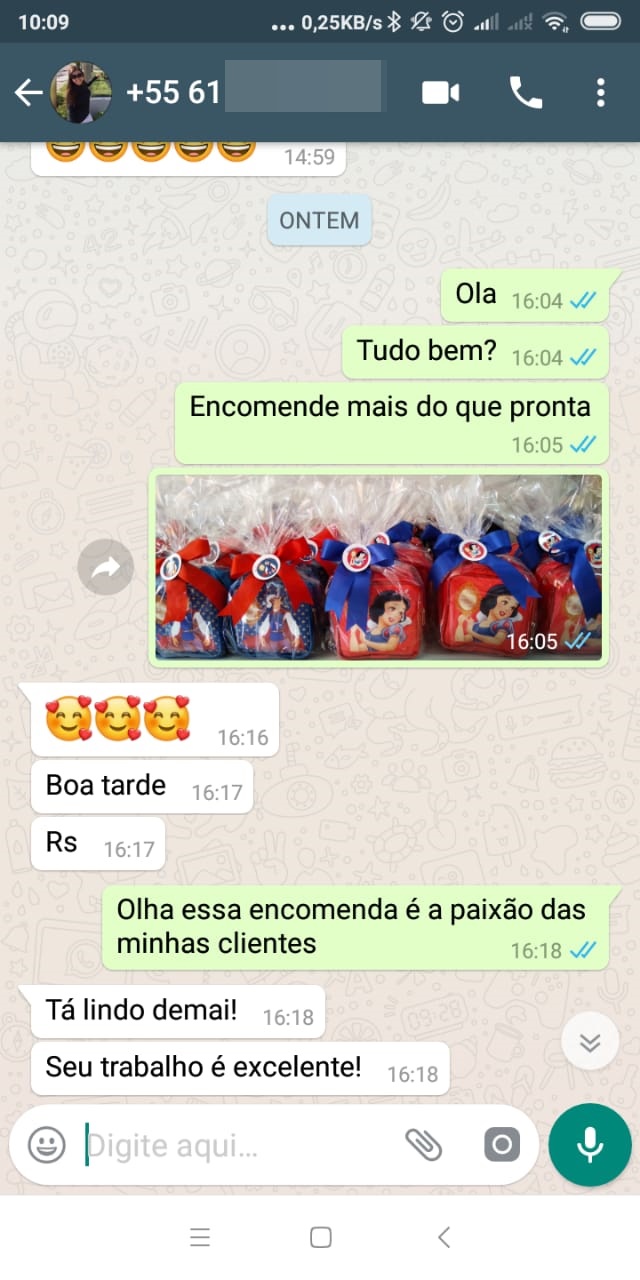This screenshot has width=640, height=1280.
Task: Attach a file with the paperclip
Action: pyautogui.click(x=423, y=1144)
